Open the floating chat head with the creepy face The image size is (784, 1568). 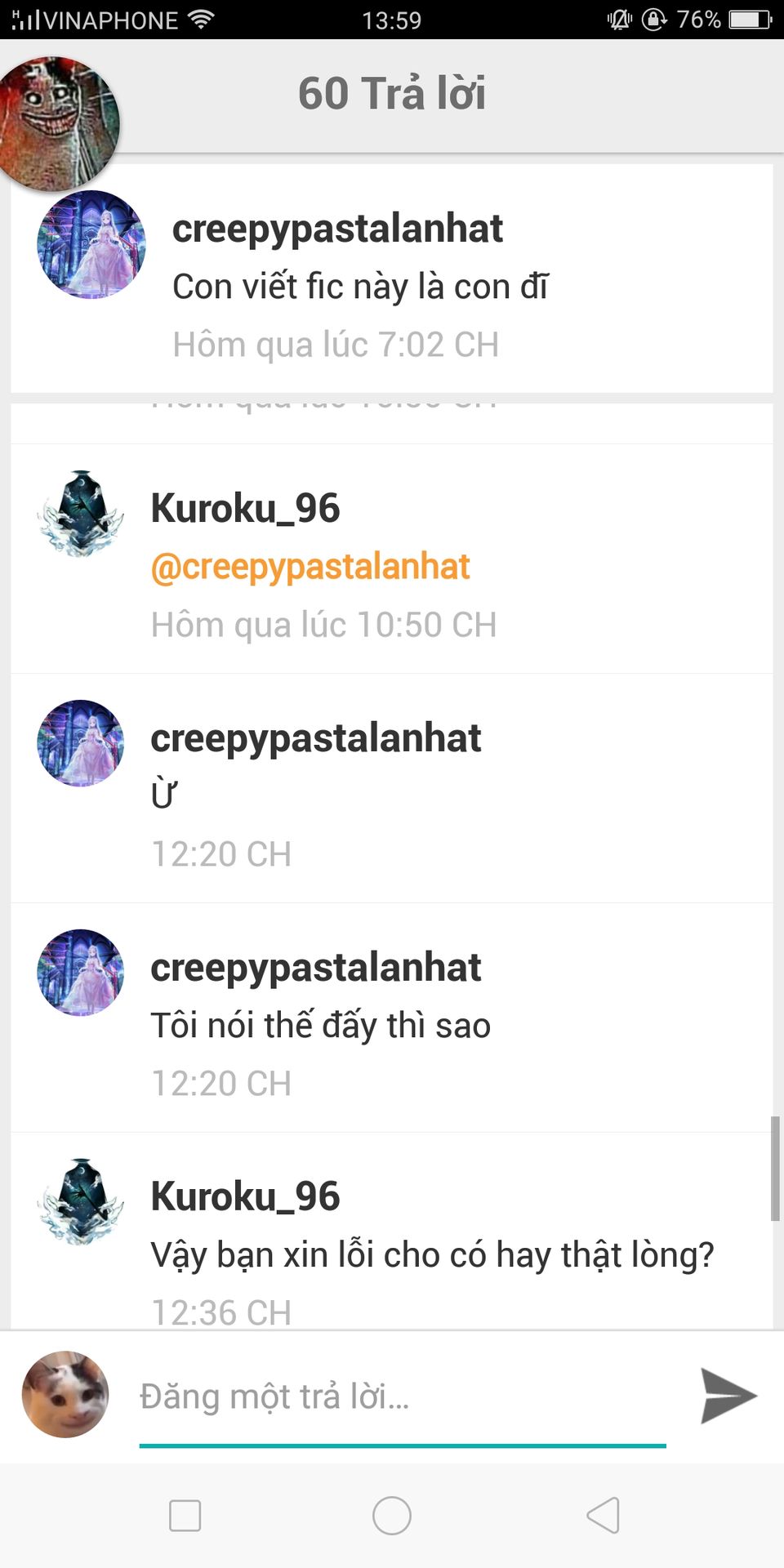pos(57,122)
